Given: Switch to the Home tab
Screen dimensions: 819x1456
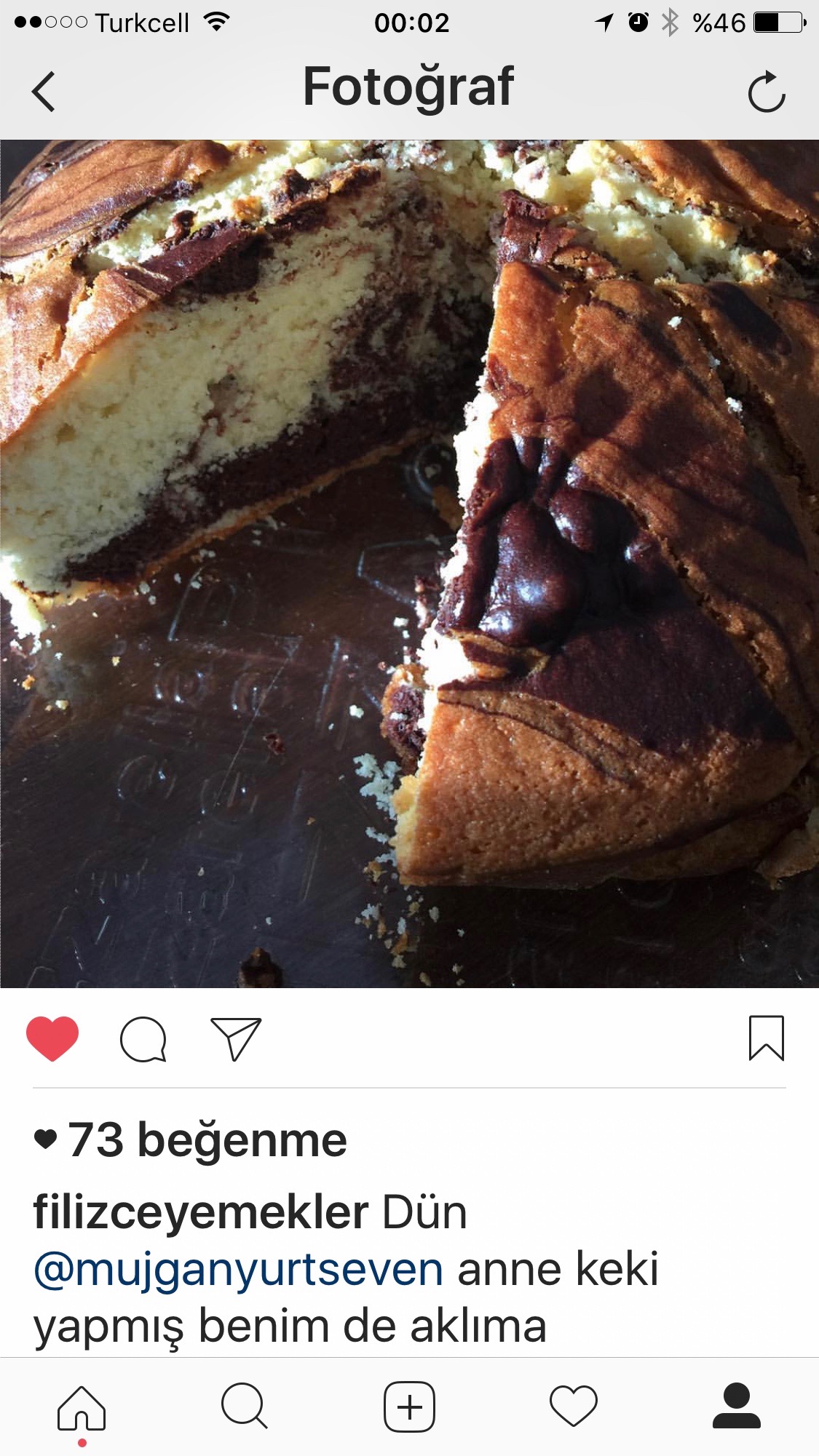Looking at the screenshot, I should [82, 1408].
